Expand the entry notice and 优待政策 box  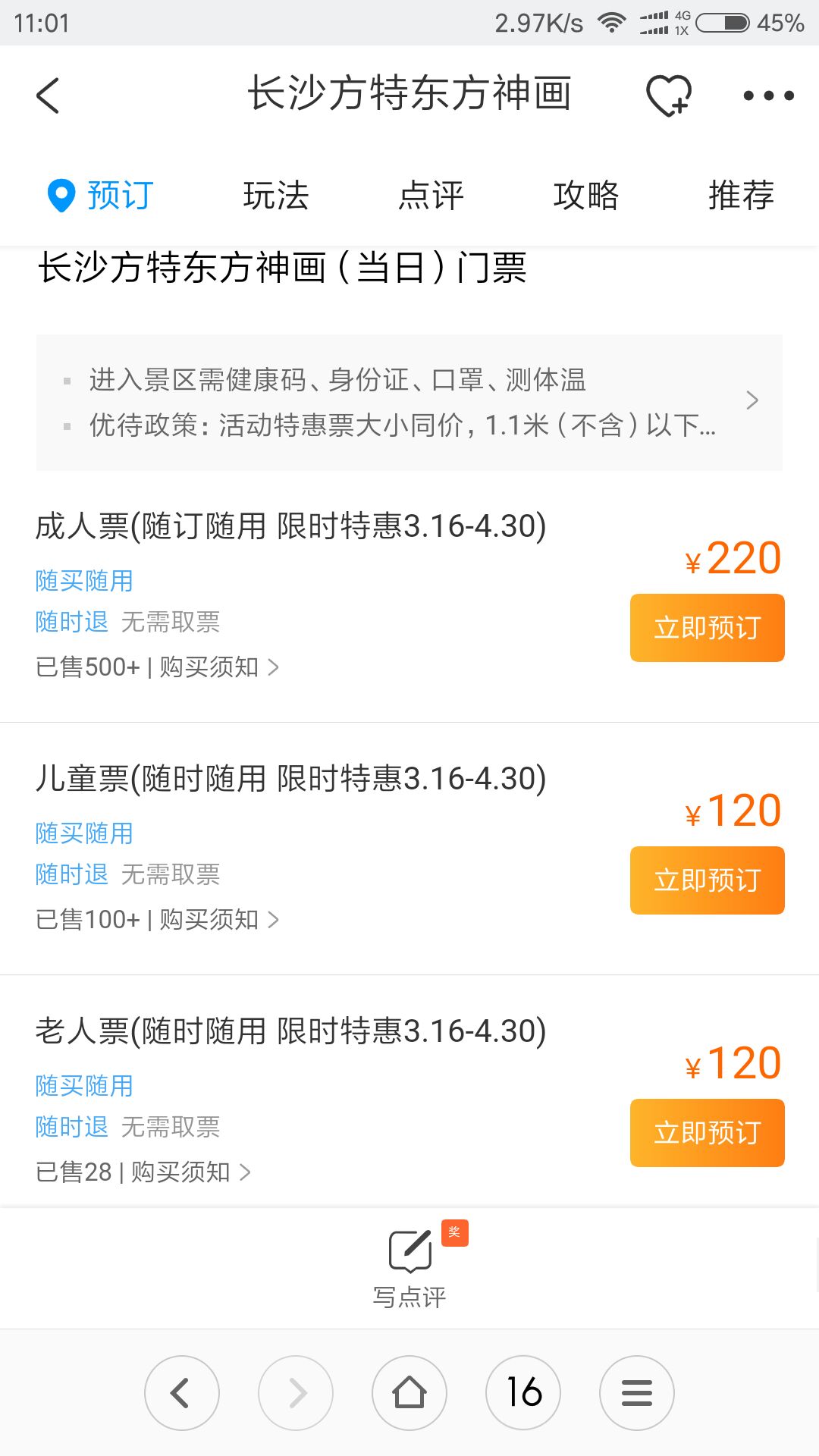(409, 402)
